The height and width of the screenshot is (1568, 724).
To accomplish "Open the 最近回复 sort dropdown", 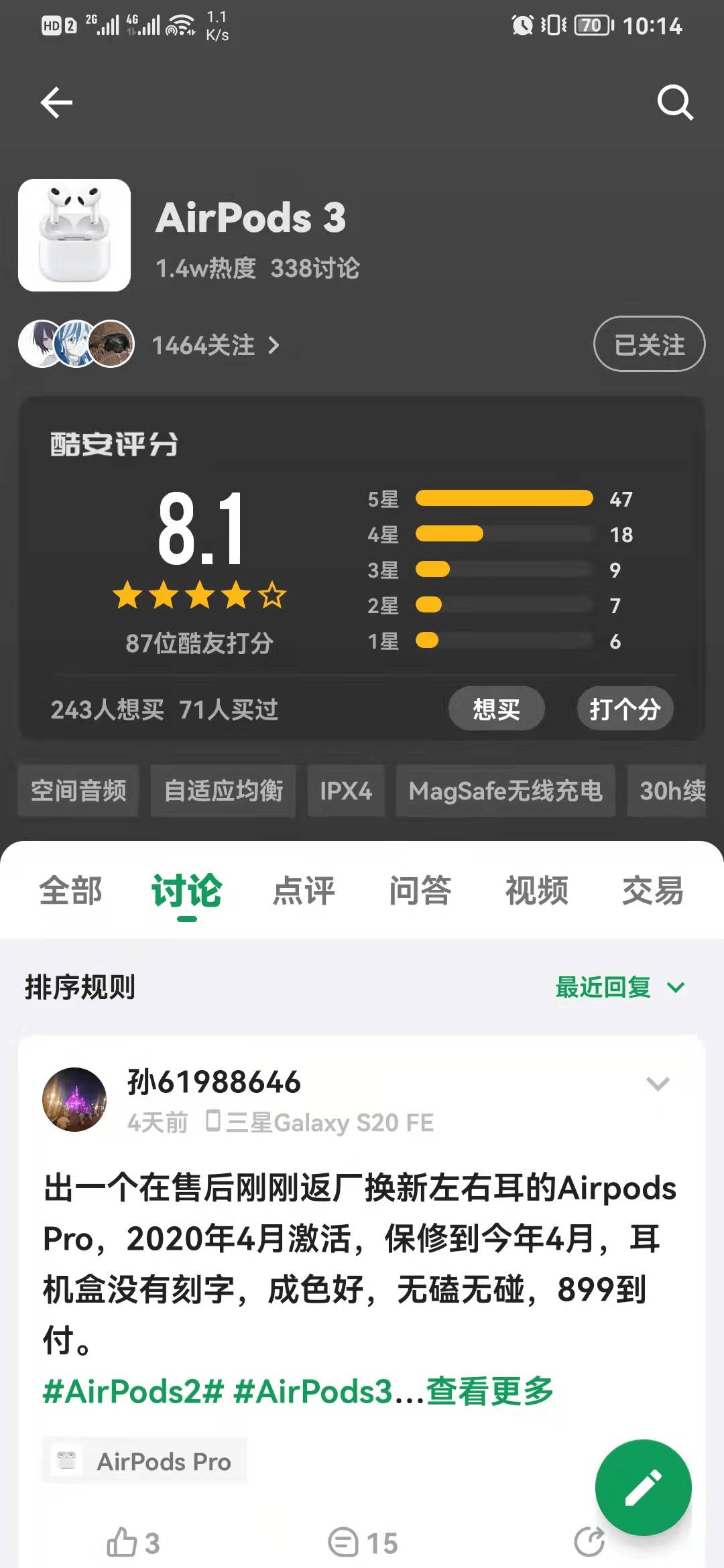I will pos(621,987).
